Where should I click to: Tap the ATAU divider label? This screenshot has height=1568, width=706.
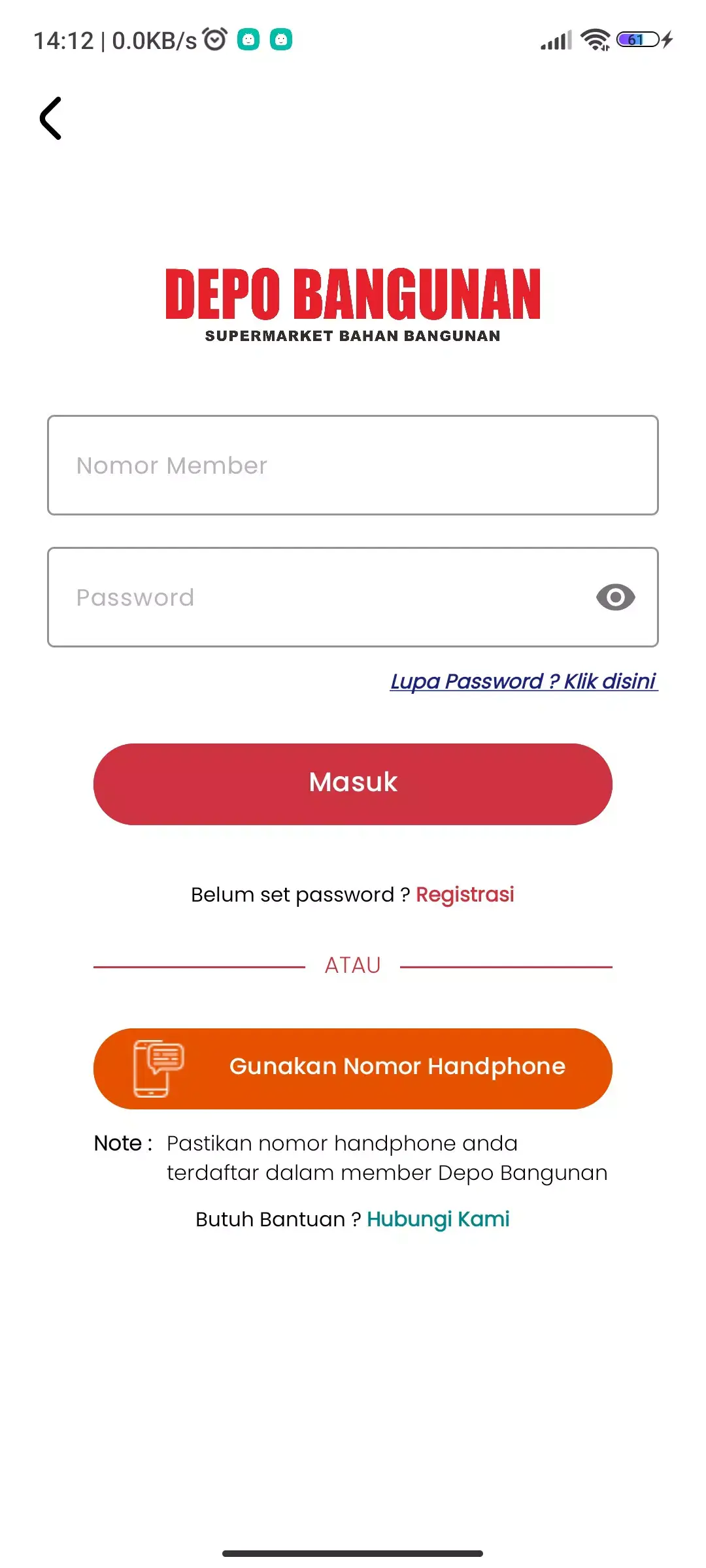(353, 965)
